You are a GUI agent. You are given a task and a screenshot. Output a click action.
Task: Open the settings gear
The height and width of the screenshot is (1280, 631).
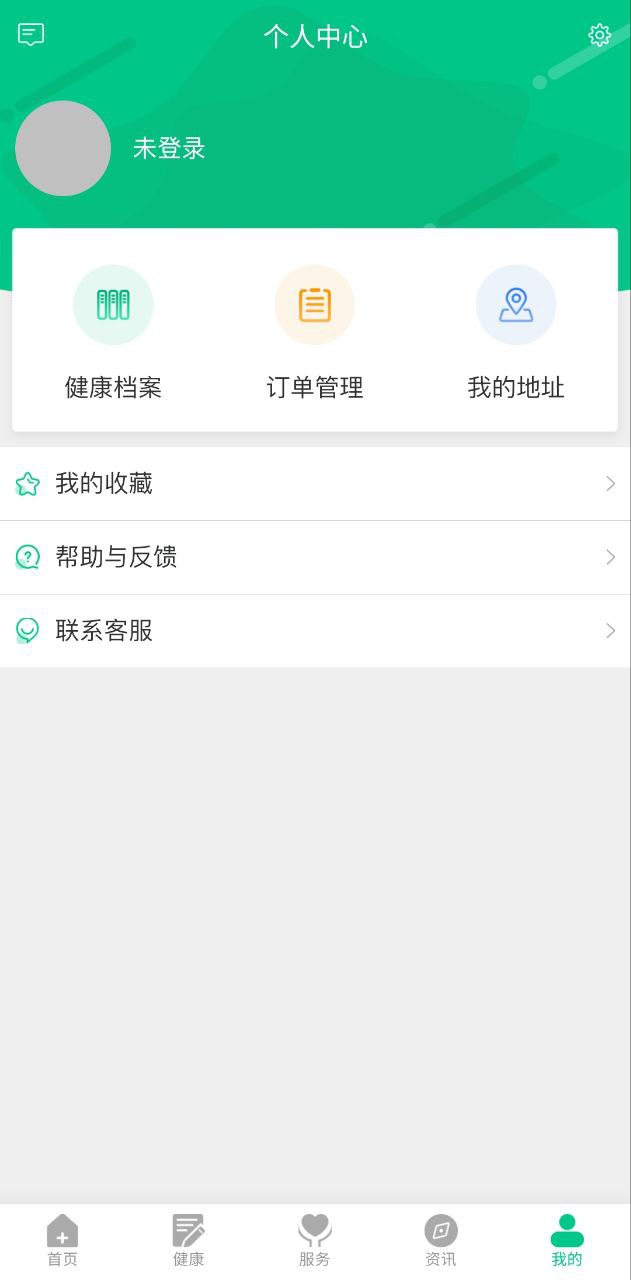(599, 35)
